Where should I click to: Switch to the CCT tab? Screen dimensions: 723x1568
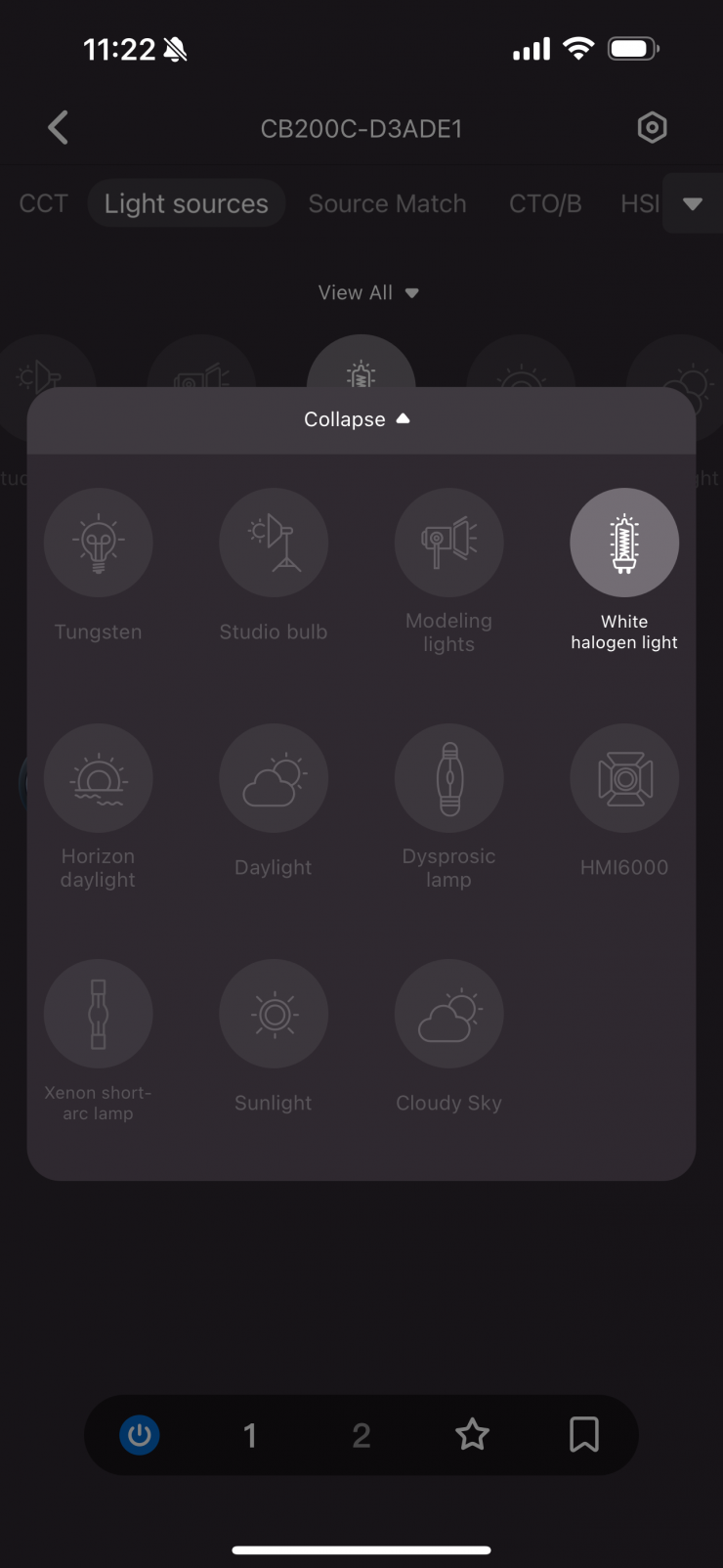click(44, 203)
